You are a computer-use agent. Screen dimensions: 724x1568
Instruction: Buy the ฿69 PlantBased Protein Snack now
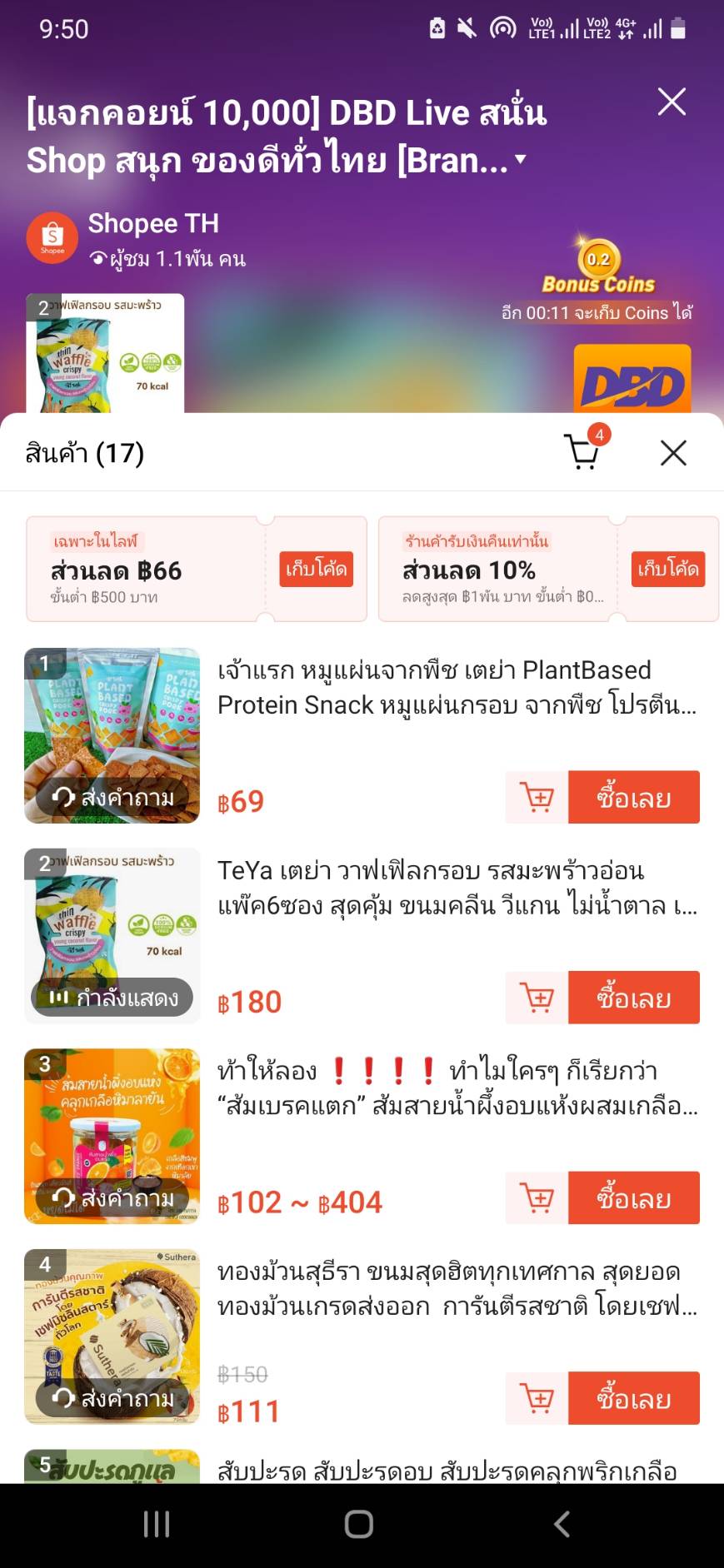click(633, 798)
